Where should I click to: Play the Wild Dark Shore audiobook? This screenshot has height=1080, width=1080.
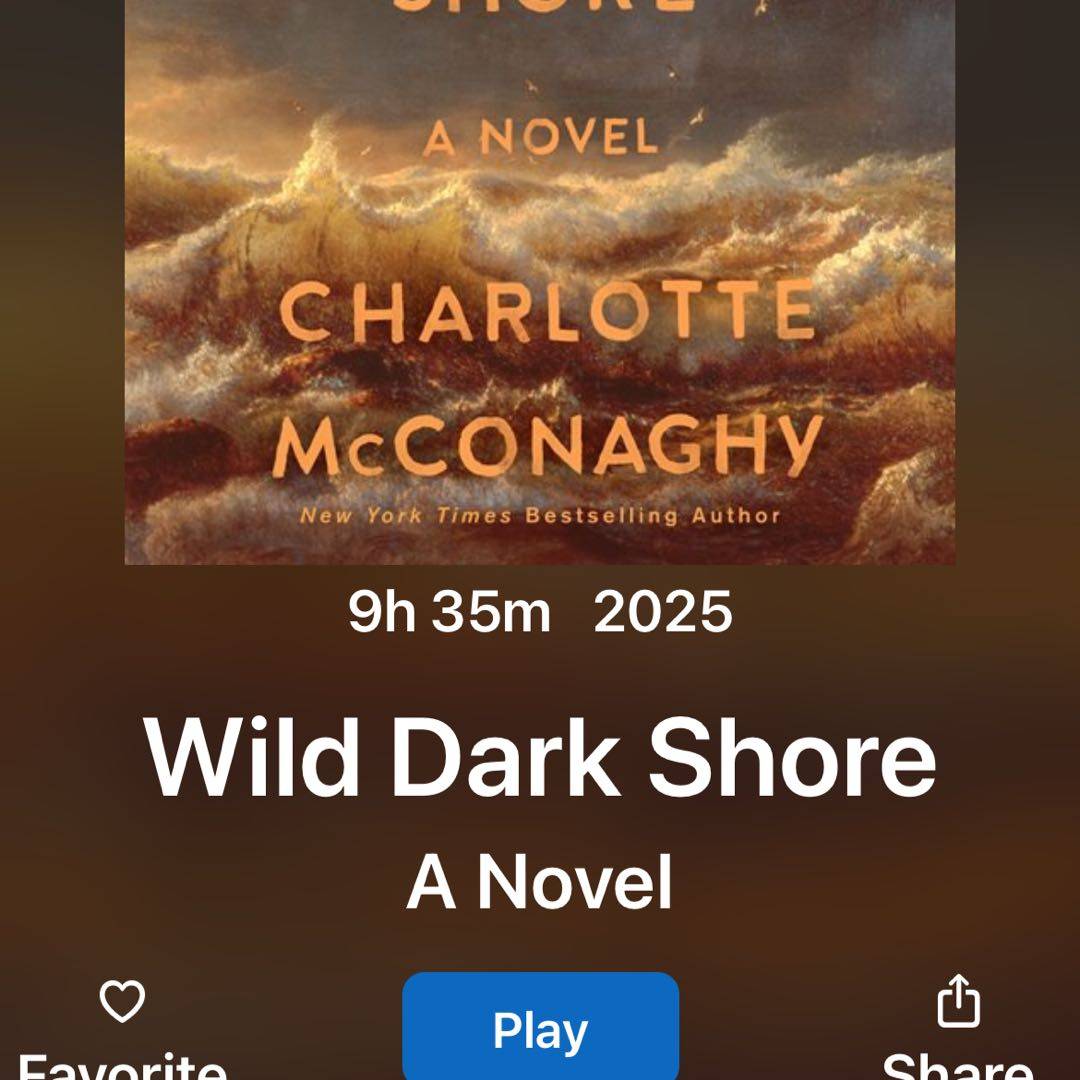540,1028
